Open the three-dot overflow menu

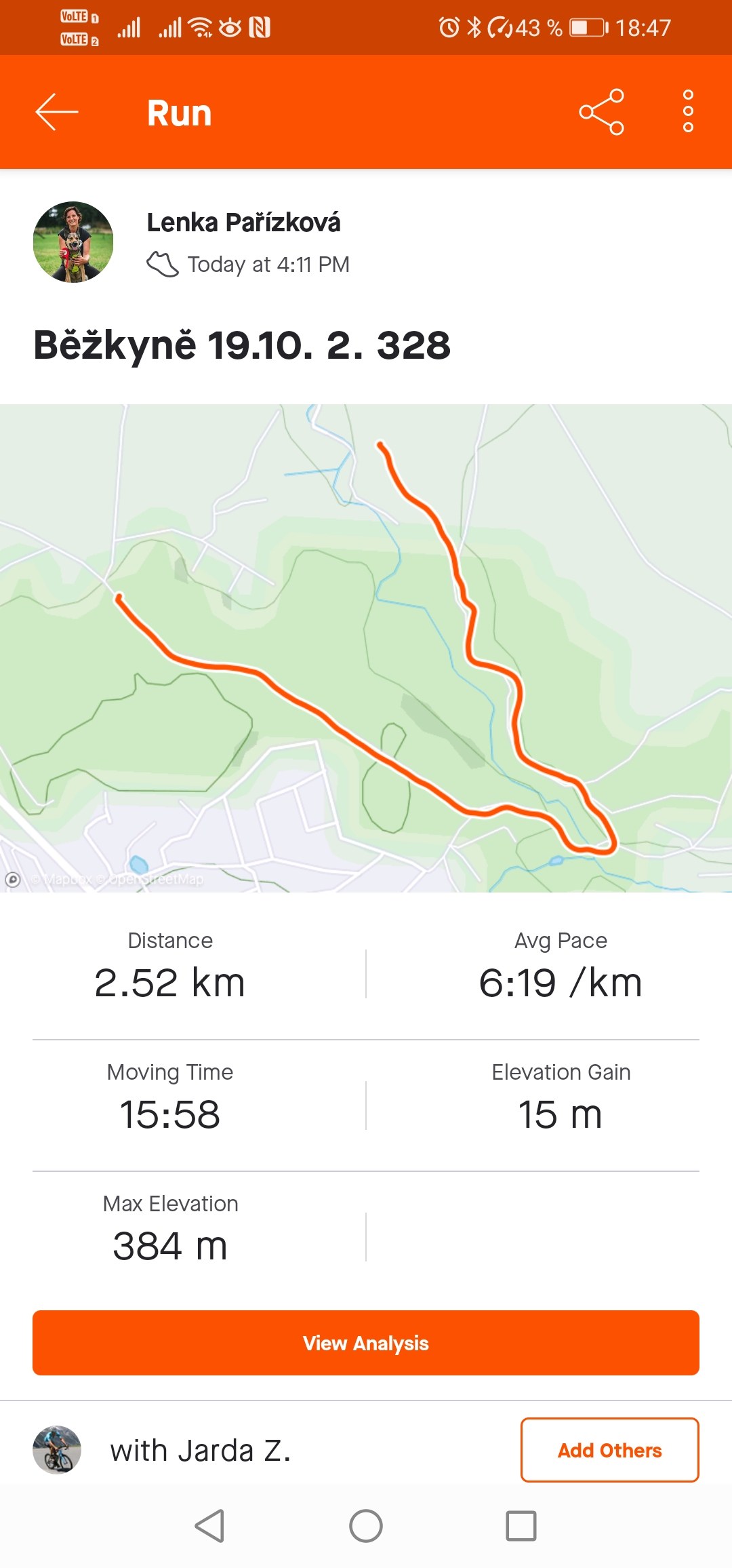click(688, 111)
